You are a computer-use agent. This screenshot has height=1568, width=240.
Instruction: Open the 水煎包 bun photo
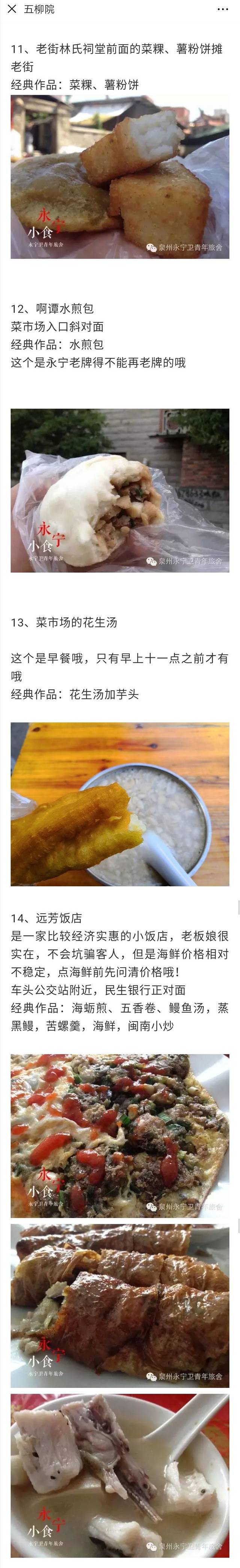point(120,490)
